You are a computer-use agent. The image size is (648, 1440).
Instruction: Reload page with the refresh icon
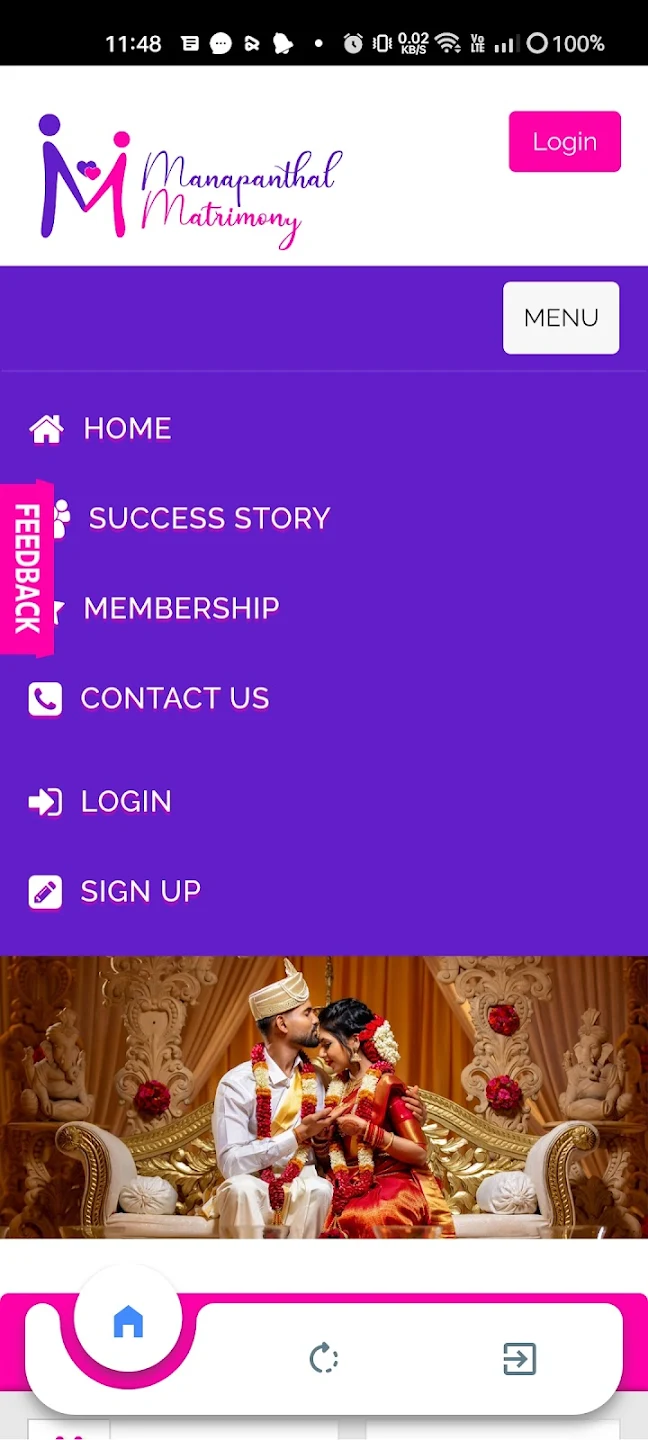tap(324, 1359)
